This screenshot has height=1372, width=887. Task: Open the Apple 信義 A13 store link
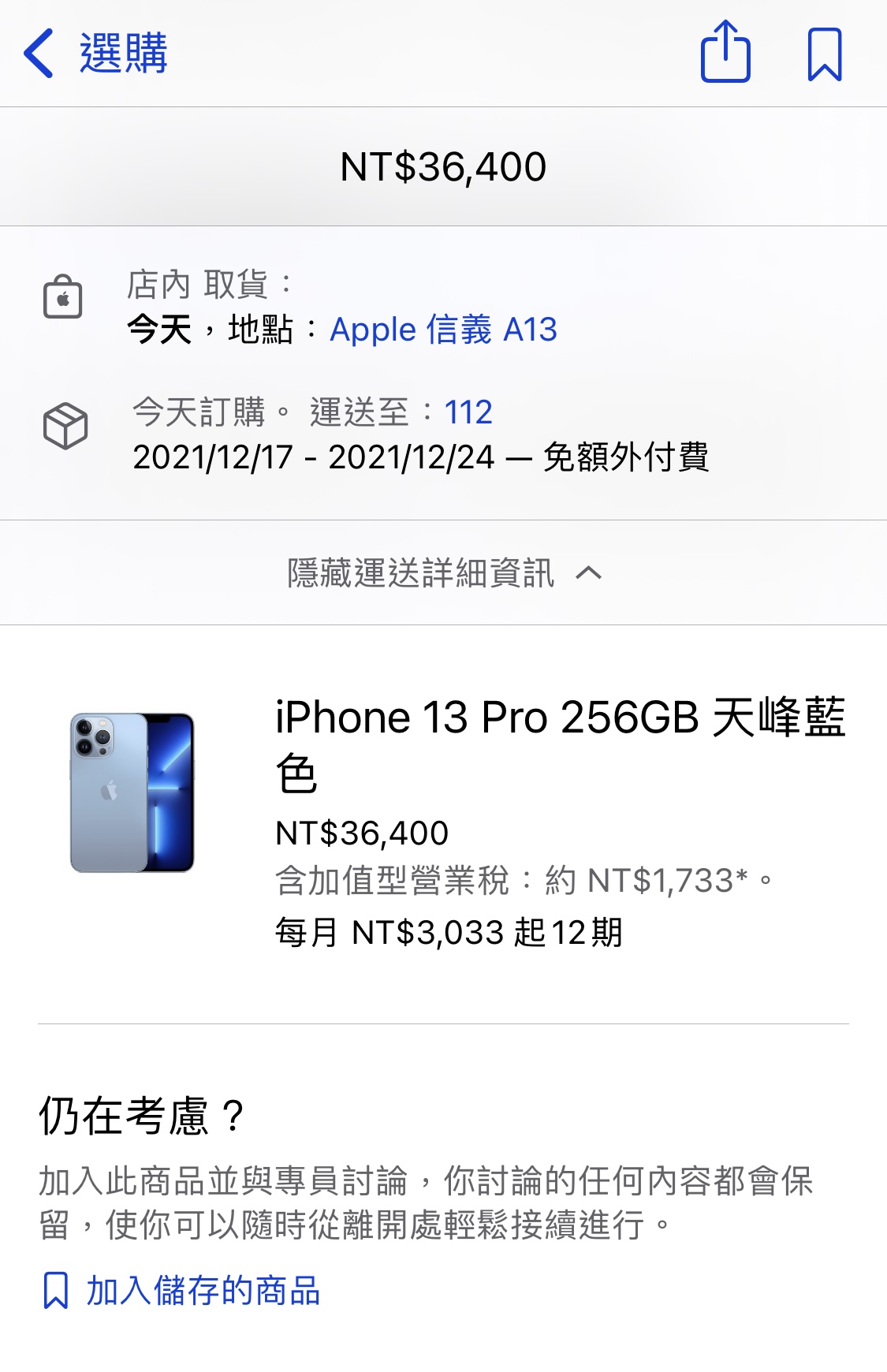point(443,330)
